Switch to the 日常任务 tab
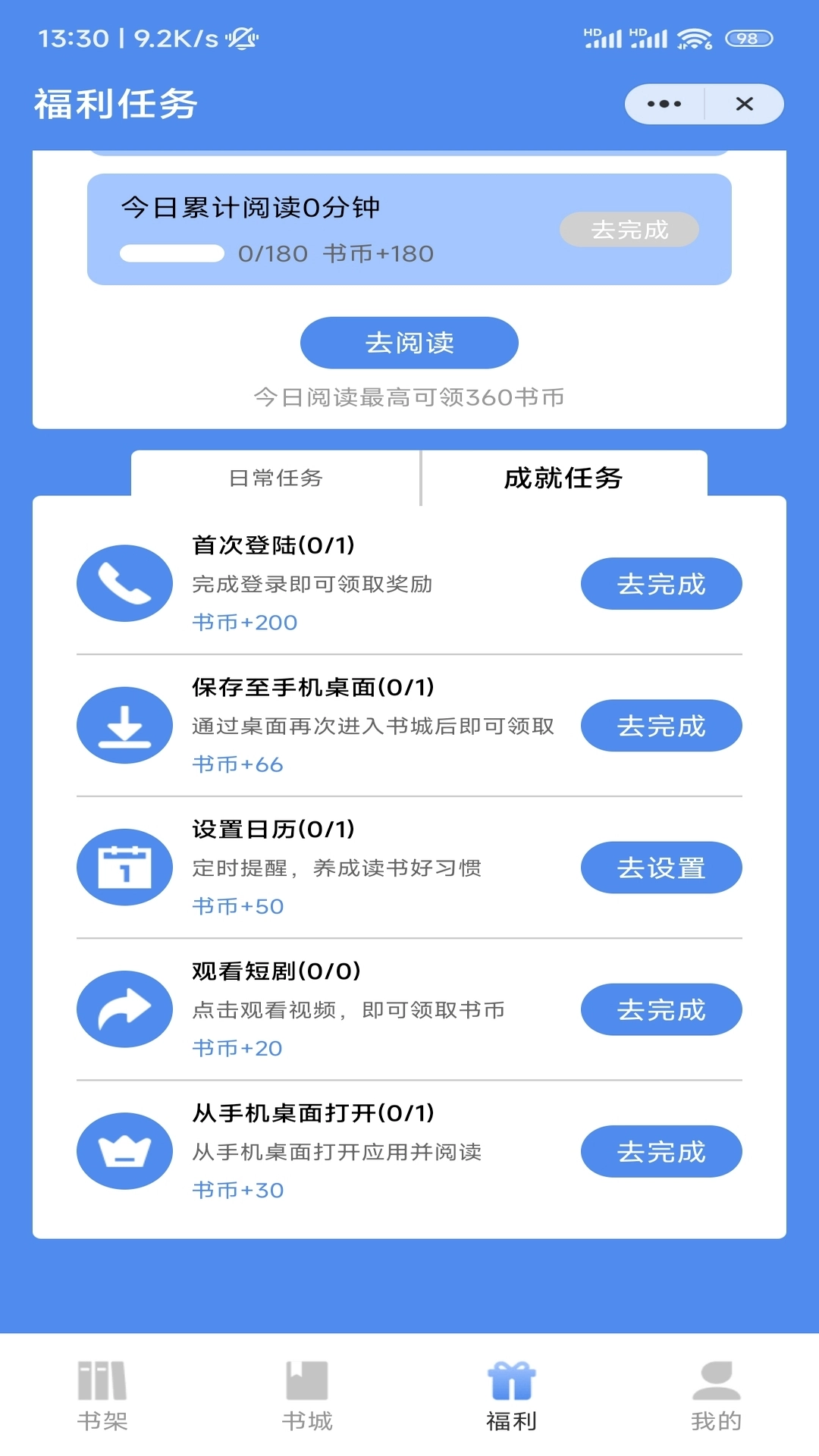Image resolution: width=819 pixels, height=1456 pixels. (276, 479)
